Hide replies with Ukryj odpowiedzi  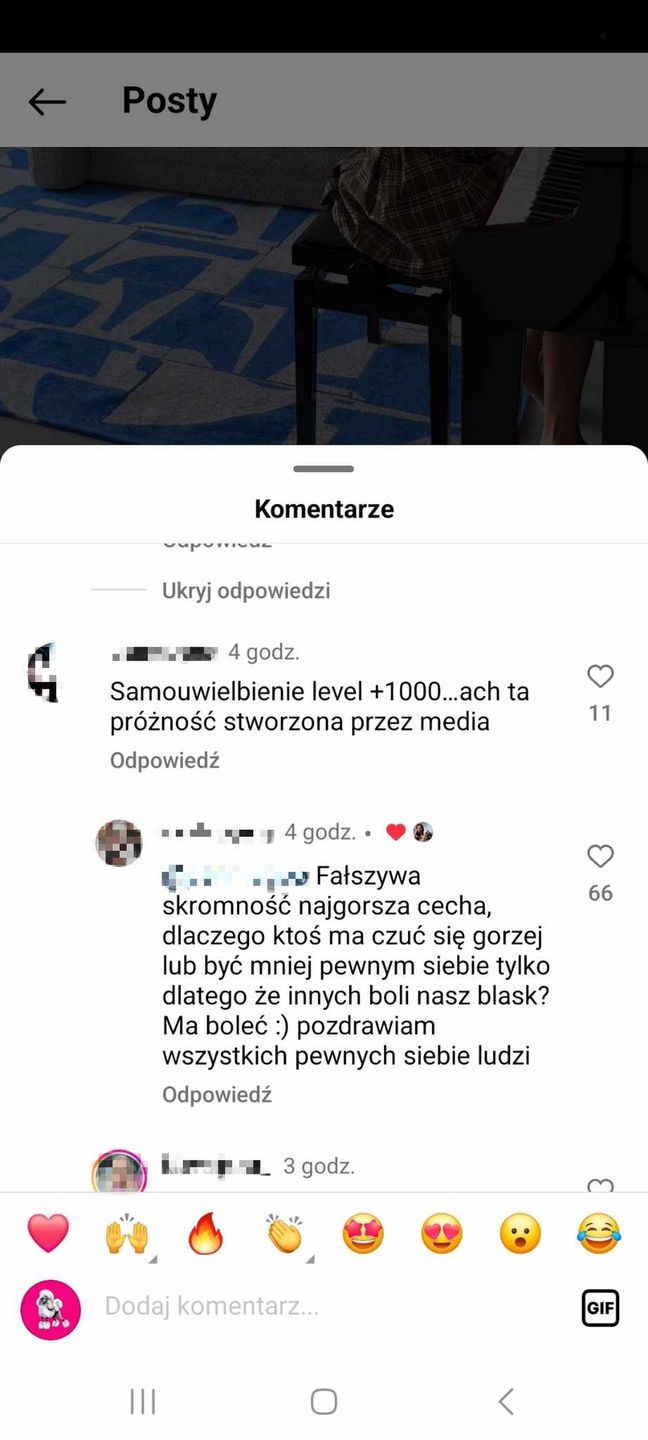pos(246,591)
